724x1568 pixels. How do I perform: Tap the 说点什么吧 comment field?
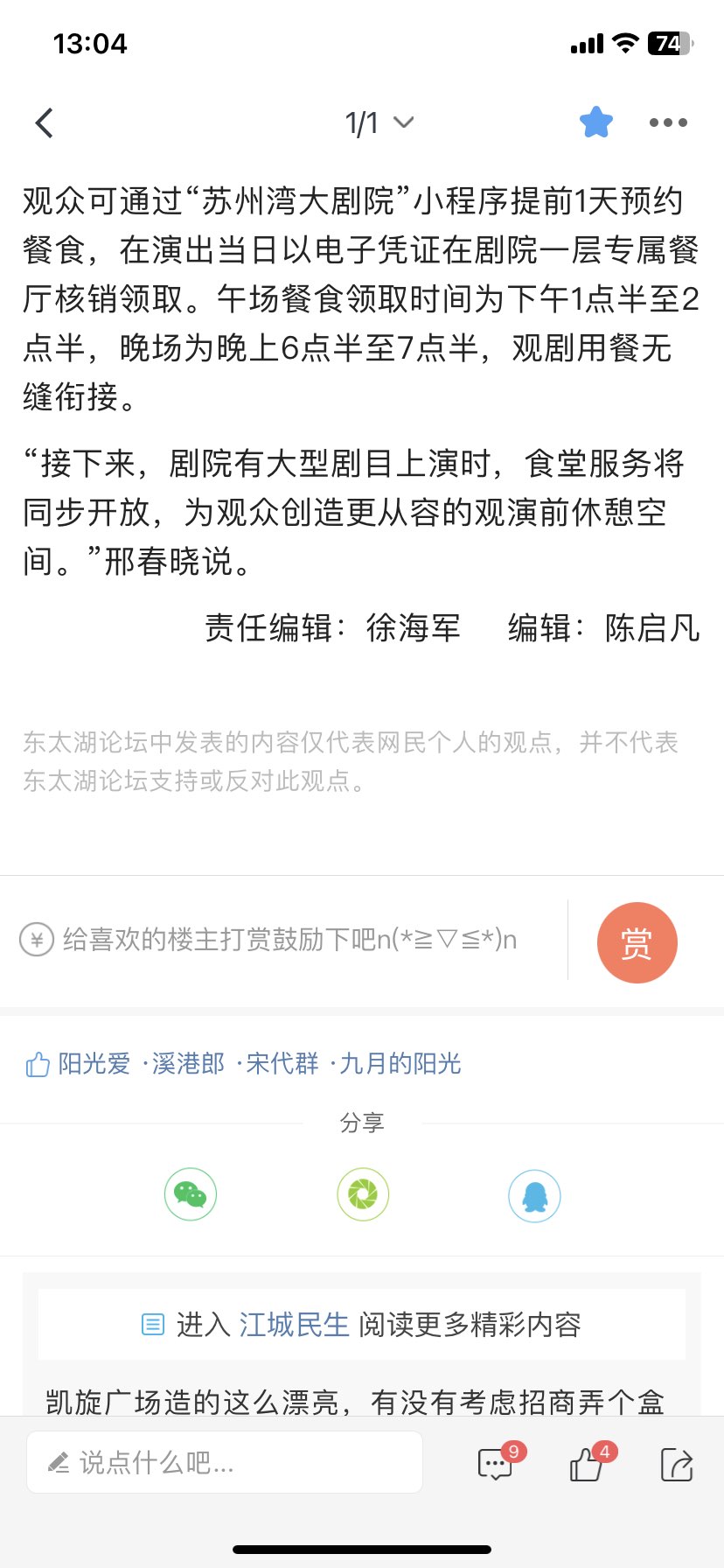click(x=225, y=1462)
